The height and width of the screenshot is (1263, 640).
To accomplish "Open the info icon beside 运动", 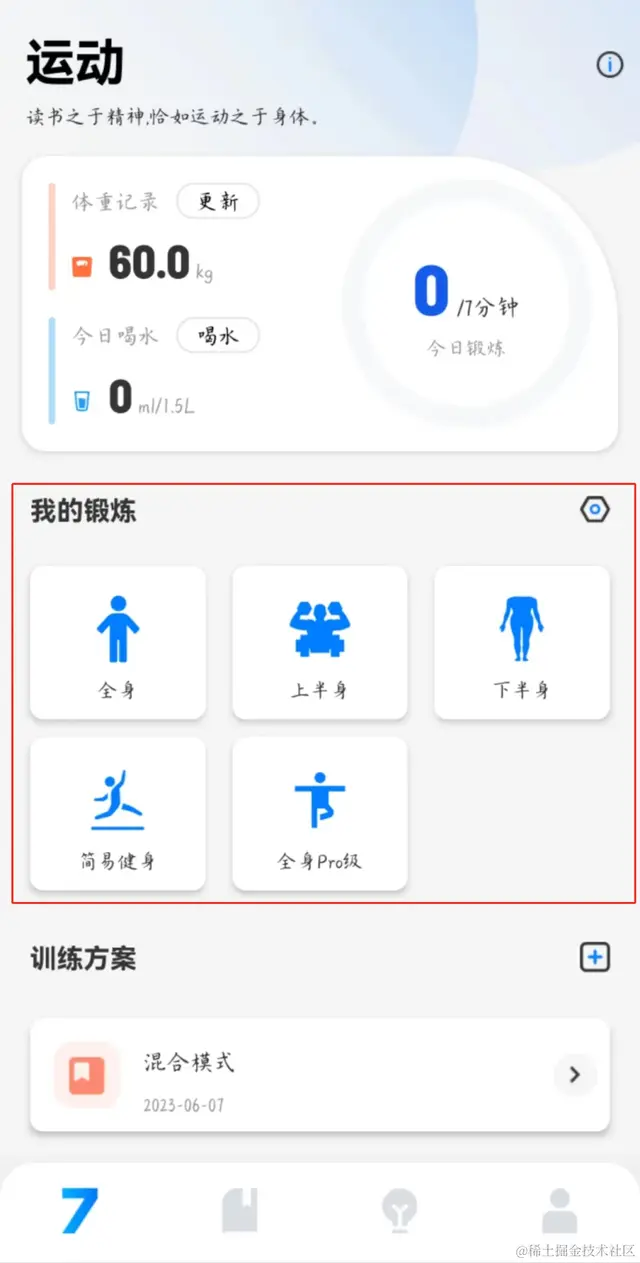I will tap(609, 65).
